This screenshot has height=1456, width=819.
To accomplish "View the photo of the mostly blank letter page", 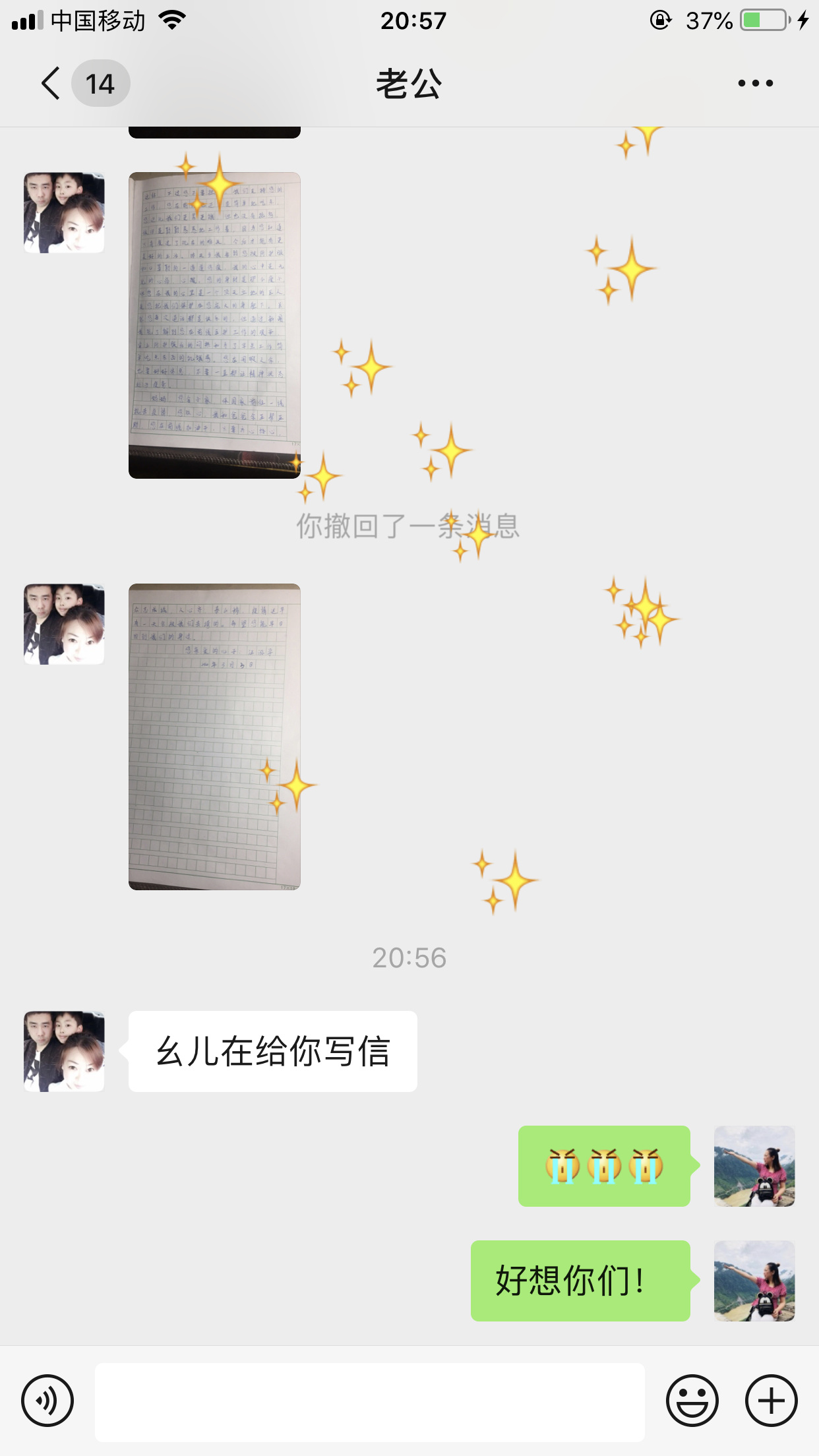I will click(214, 737).
